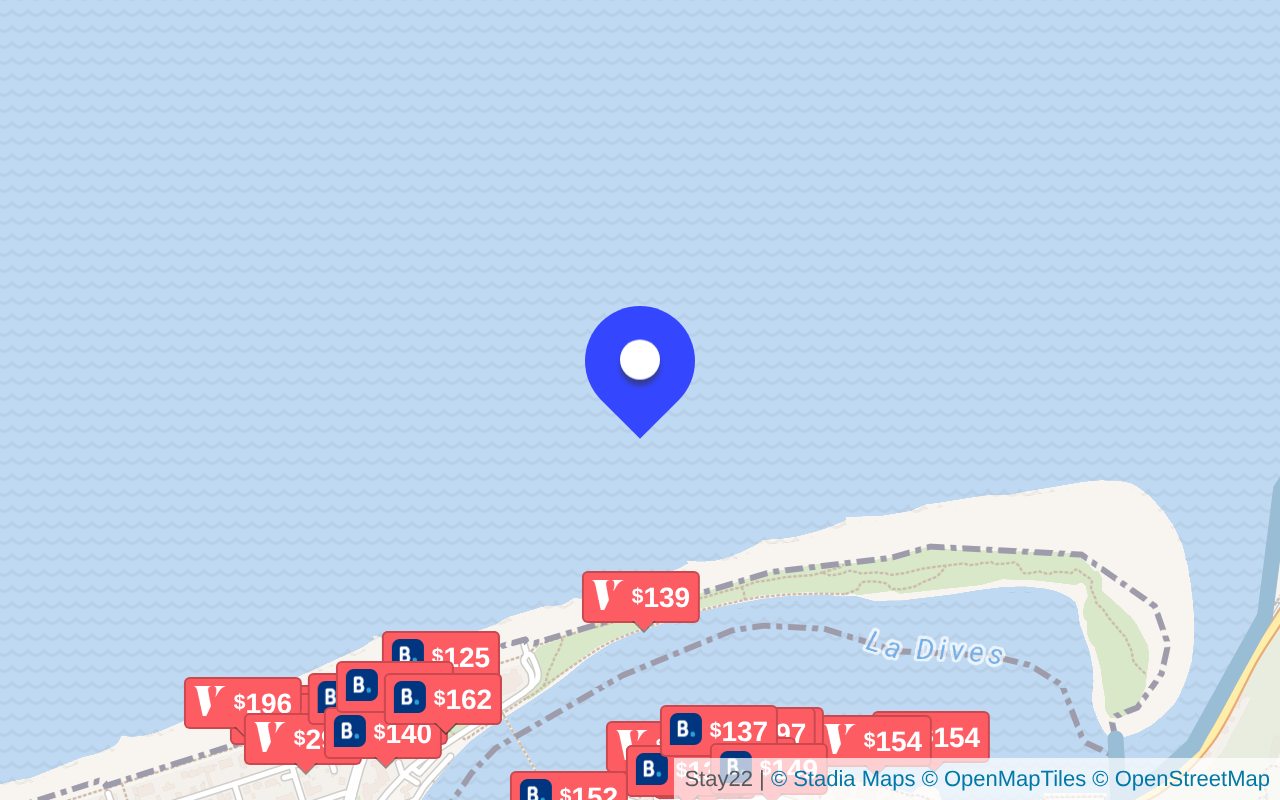Open the $196 Vrbo listing marker
The image size is (1280, 800).
tap(242, 703)
